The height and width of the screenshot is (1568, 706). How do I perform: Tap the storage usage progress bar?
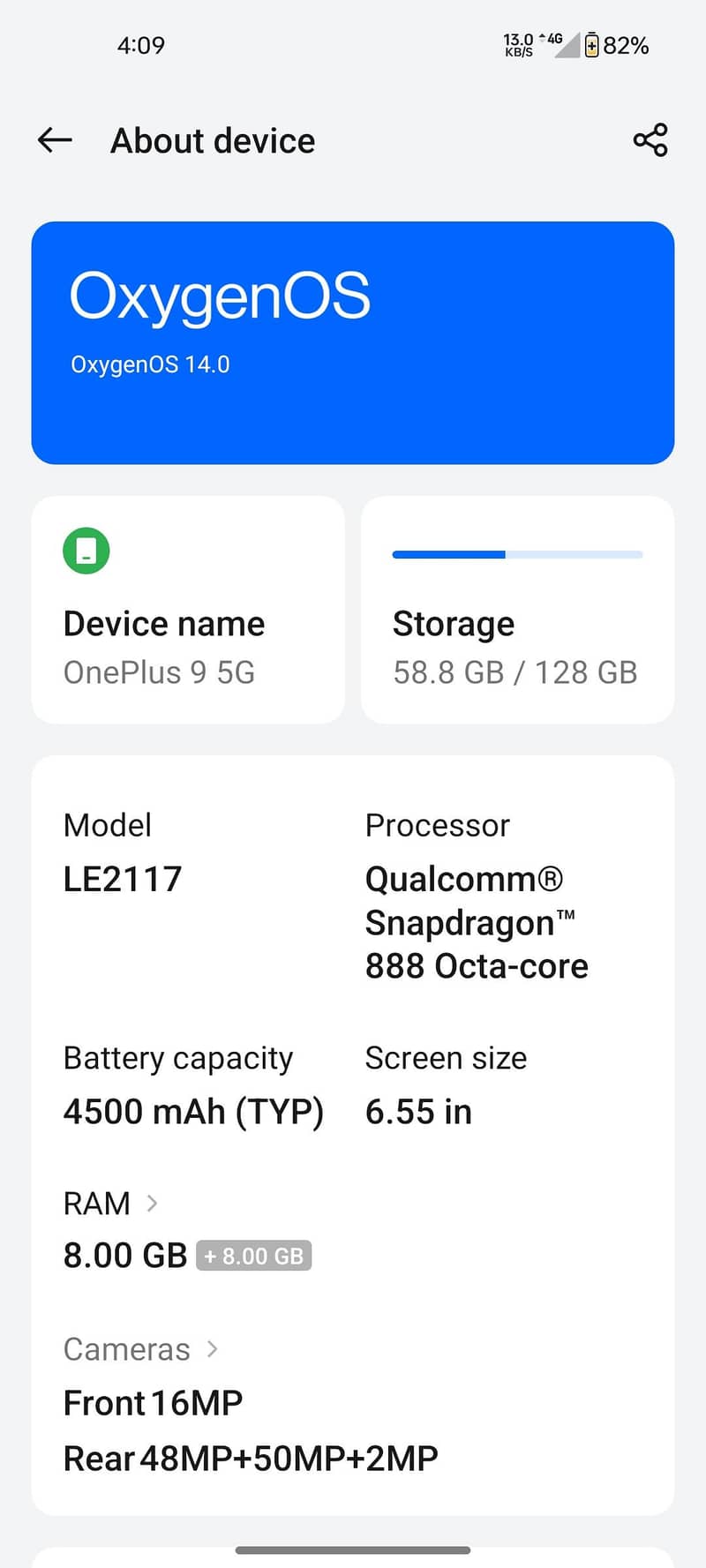point(516,554)
